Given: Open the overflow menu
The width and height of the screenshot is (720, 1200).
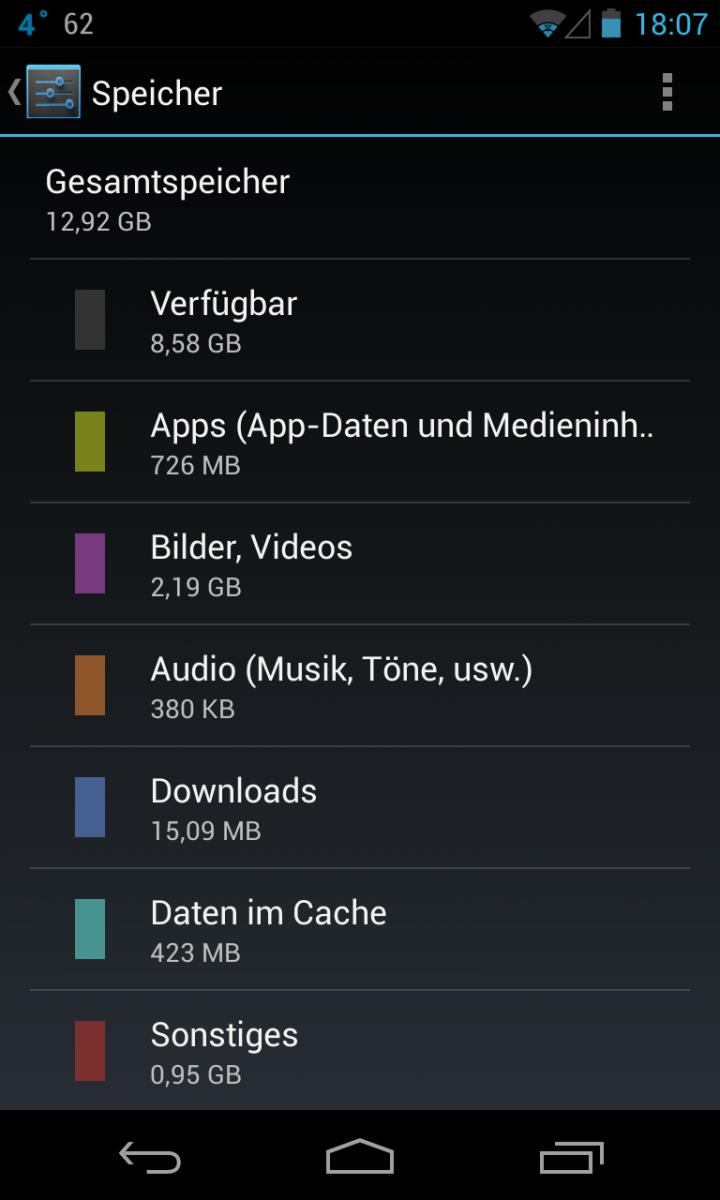Looking at the screenshot, I should click(667, 92).
